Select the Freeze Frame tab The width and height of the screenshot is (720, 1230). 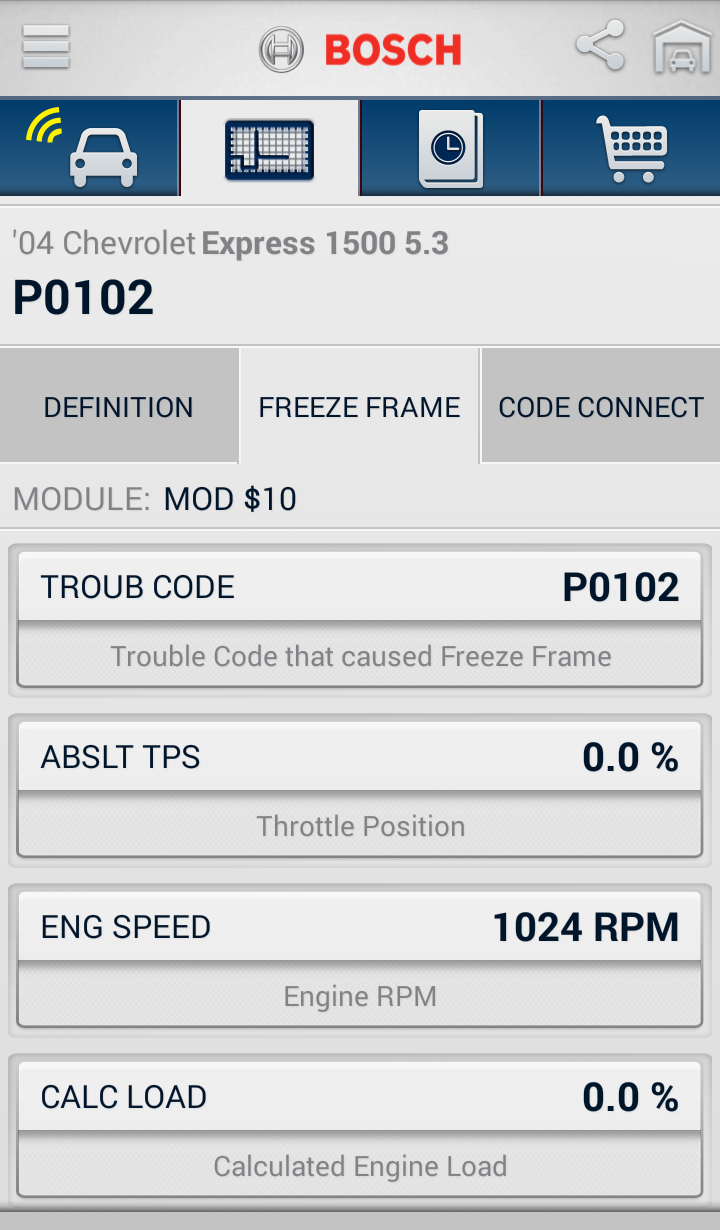360,407
